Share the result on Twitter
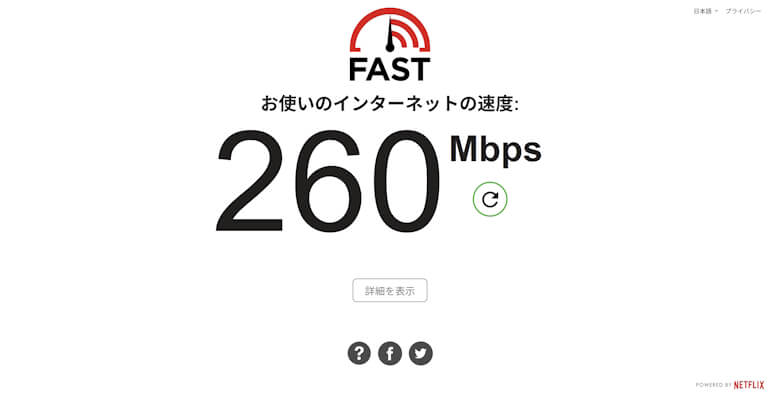The height and width of the screenshot is (401, 780). (421, 353)
